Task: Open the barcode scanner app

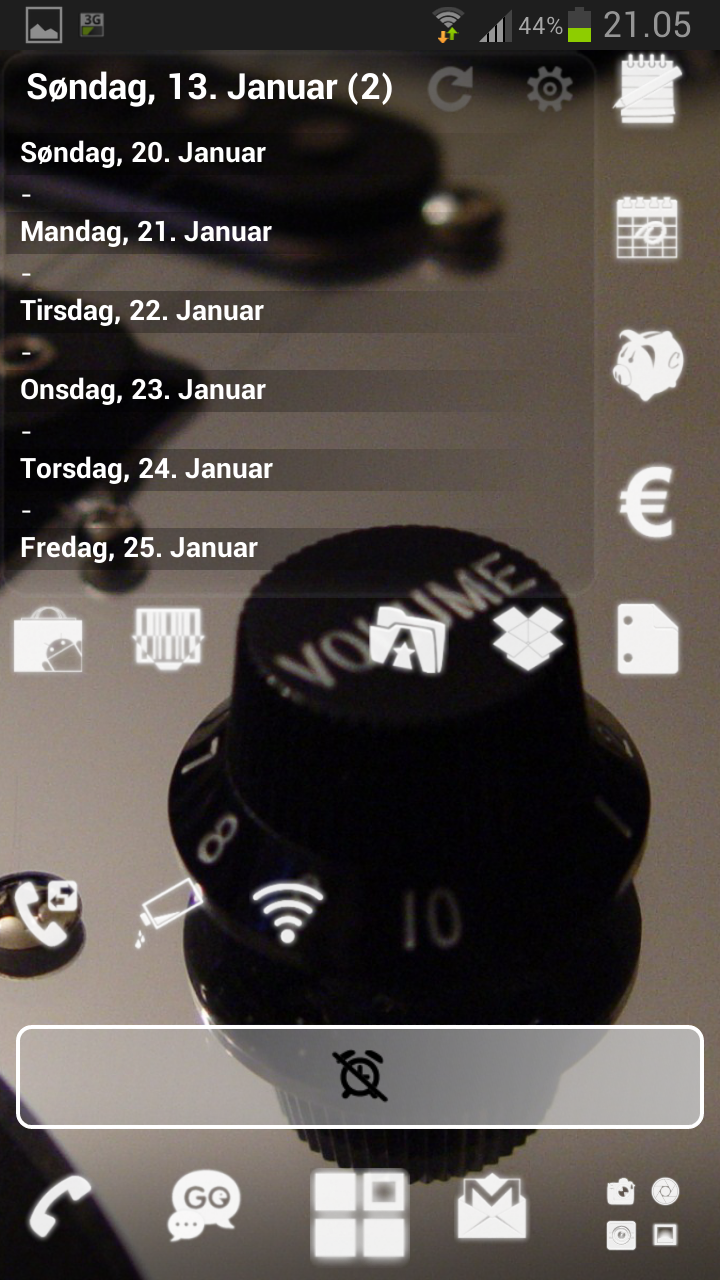Action: (x=168, y=637)
